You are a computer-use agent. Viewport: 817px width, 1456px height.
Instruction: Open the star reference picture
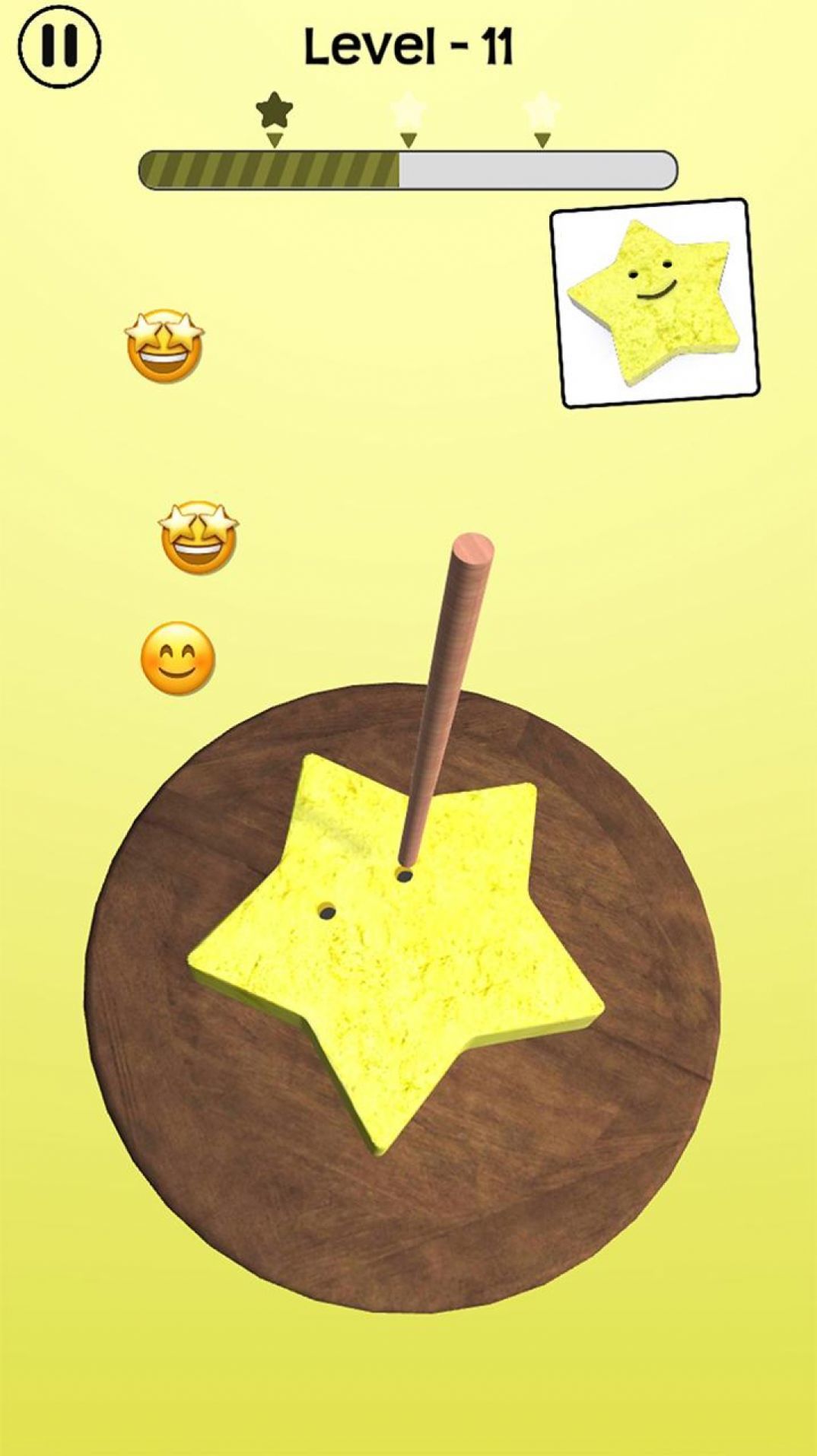pos(655,303)
